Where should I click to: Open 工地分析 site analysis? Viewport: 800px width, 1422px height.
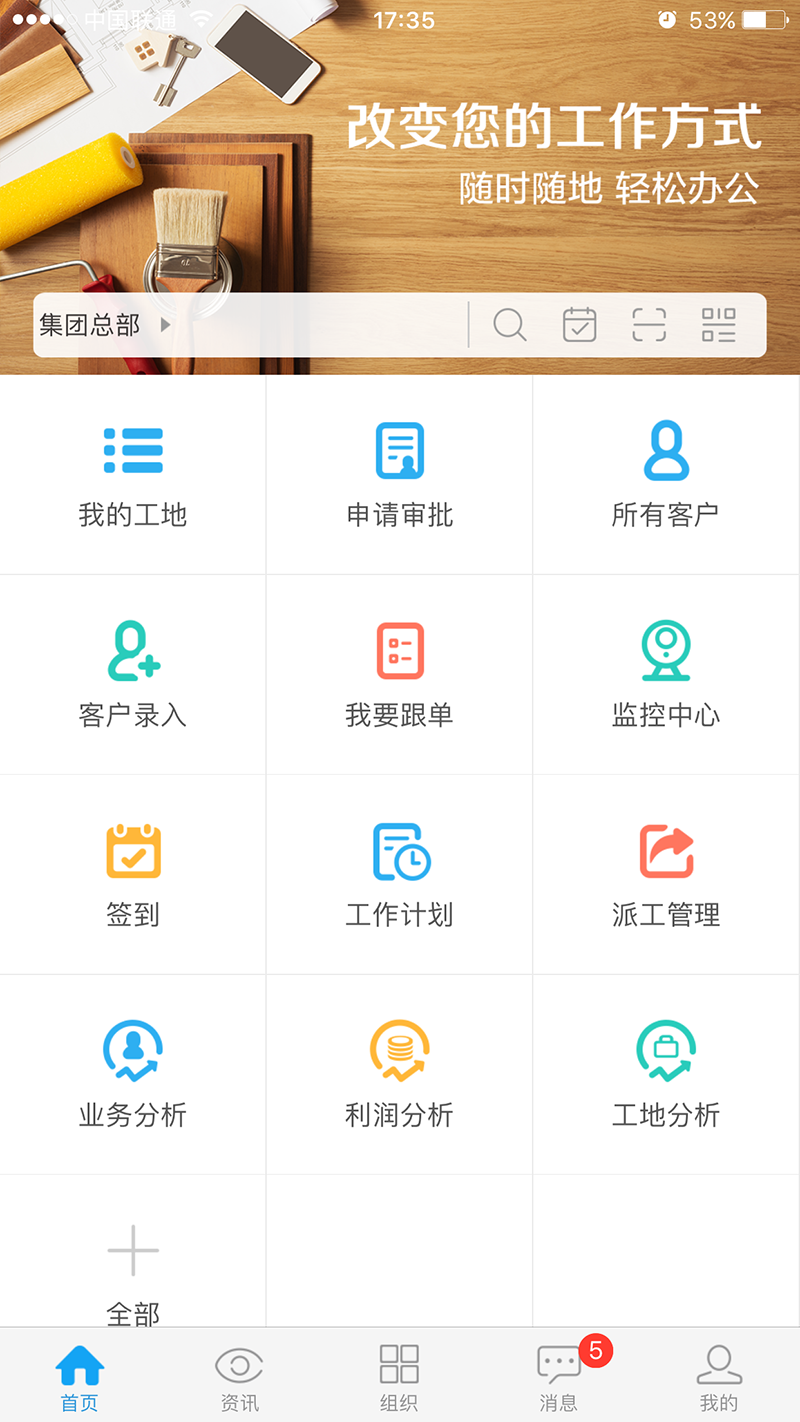coord(665,1073)
